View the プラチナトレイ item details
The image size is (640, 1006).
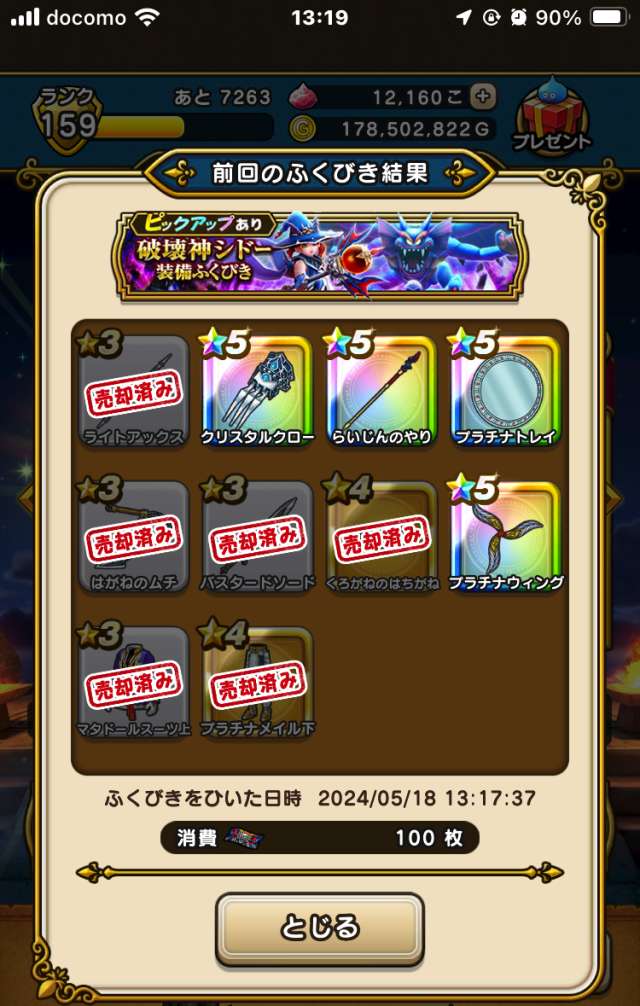(x=506, y=390)
